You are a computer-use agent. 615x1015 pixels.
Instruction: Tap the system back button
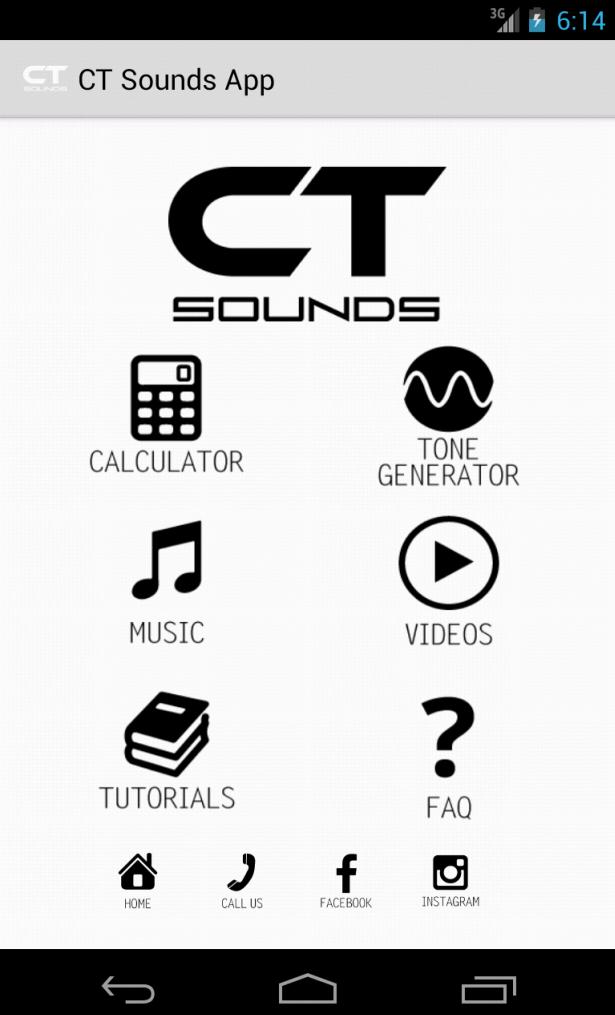click(128, 990)
